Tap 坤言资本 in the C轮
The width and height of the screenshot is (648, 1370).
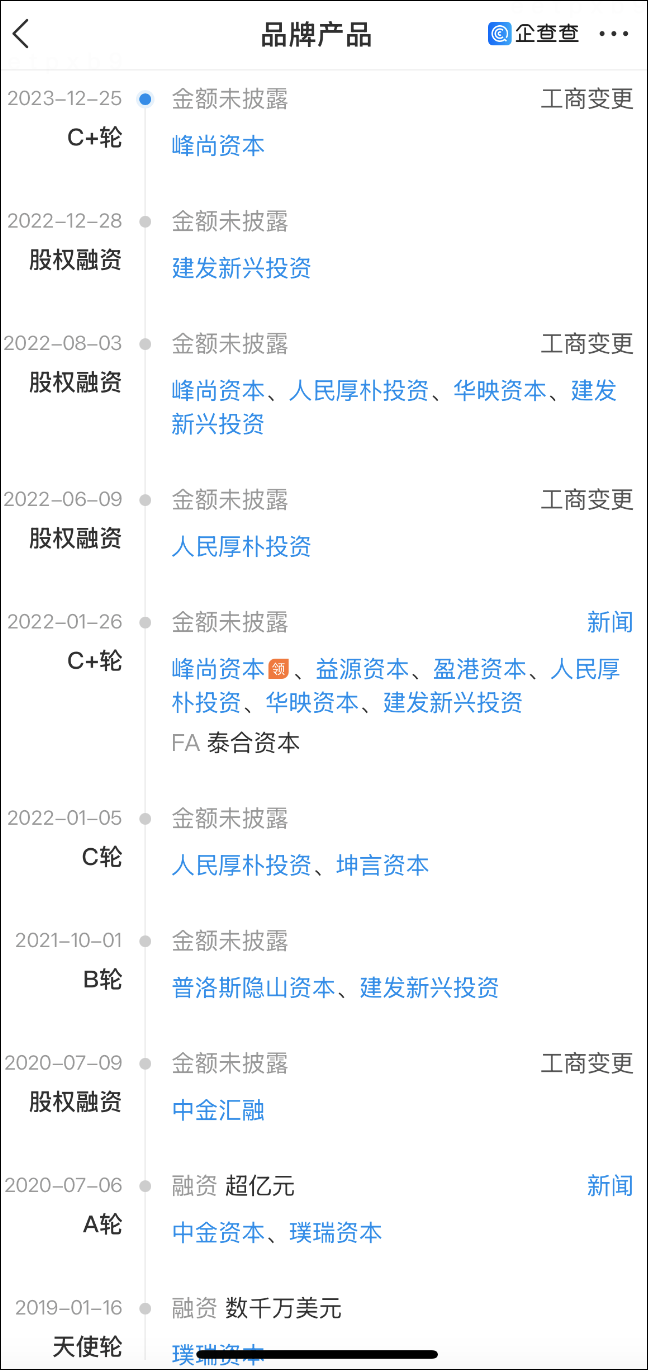tap(382, 865)
